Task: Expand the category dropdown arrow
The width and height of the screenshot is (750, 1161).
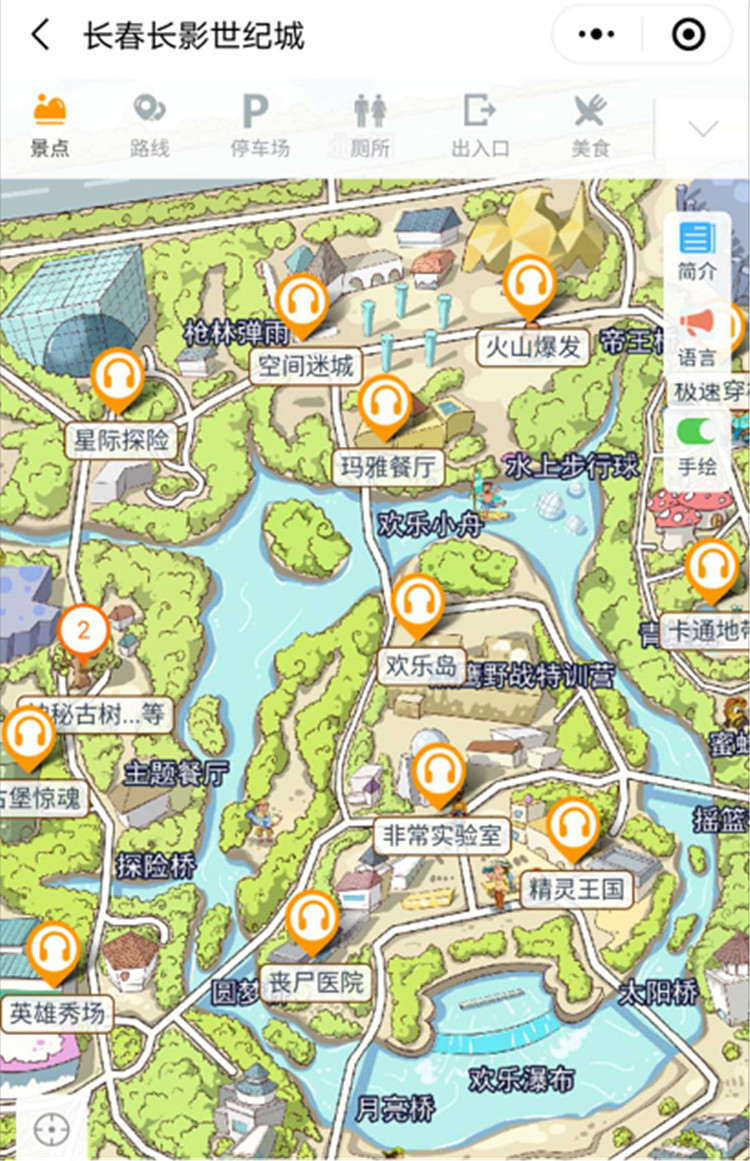Action: click(703, 128)
